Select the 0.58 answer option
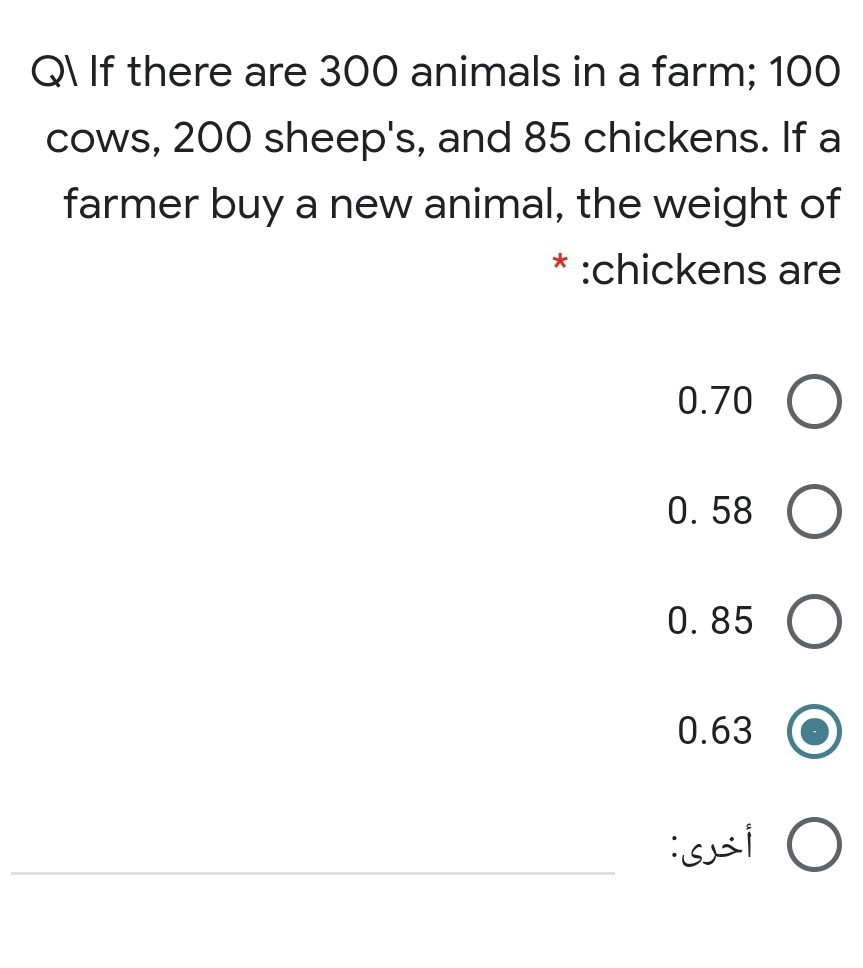The height and width of the screenshot is (968, 863). (x=813, y=511)
